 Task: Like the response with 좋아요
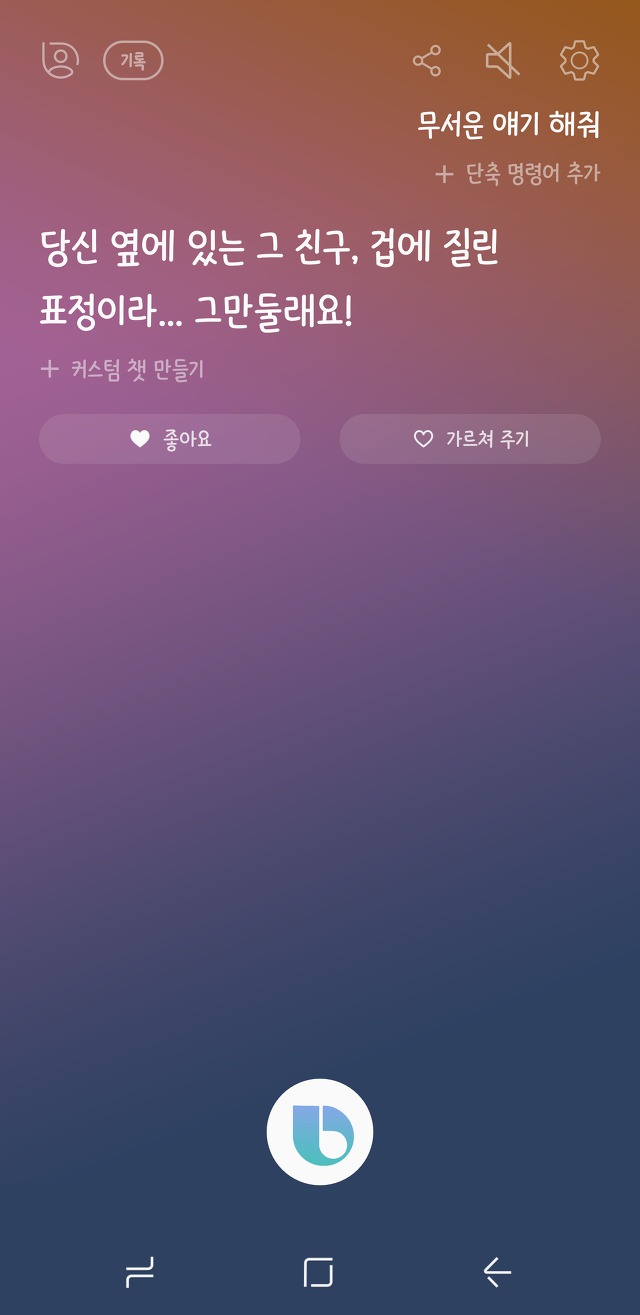[x=170, y=439]
